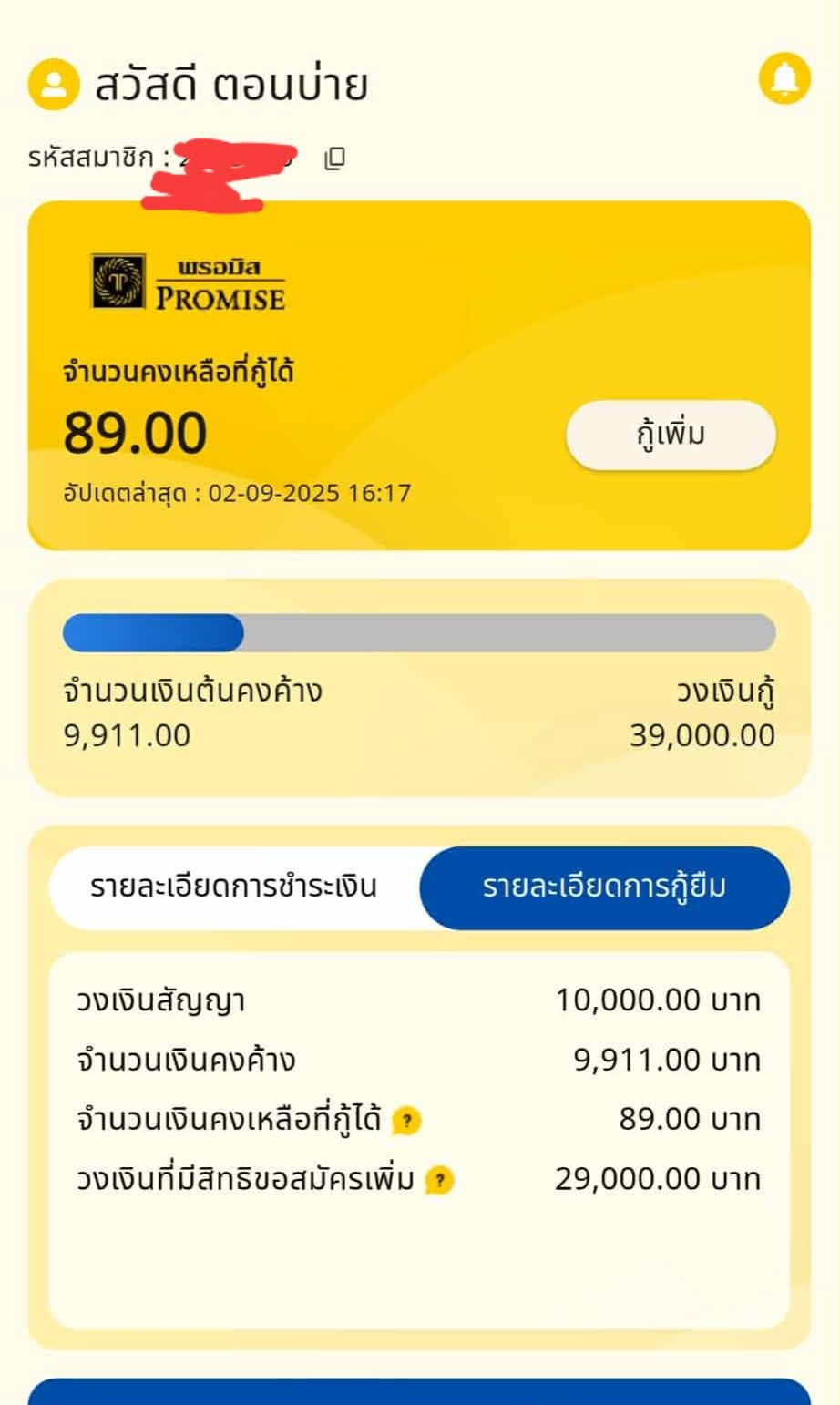This screenshot has height=1405, width=840.
Task: Select the รายละเอียดการกู้ยืม tab
Action: pyautogui.click(x=604, y=887)
